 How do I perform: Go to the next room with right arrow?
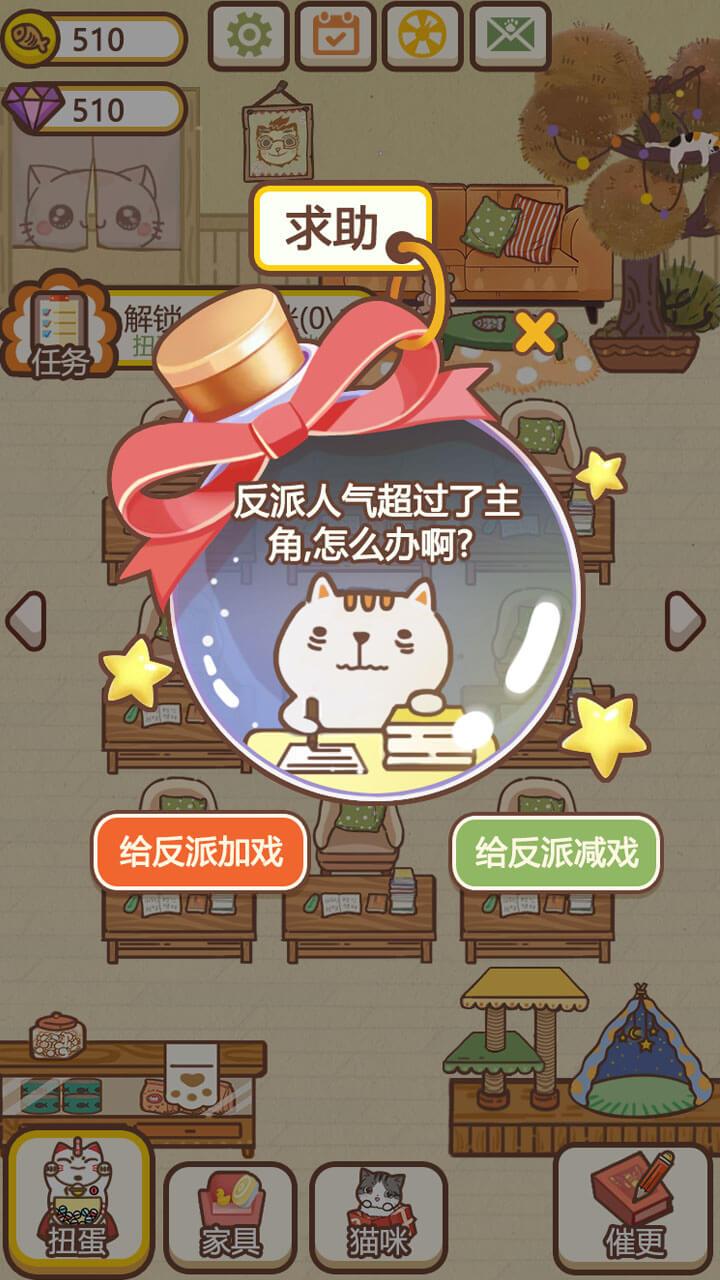coord(686,620)
